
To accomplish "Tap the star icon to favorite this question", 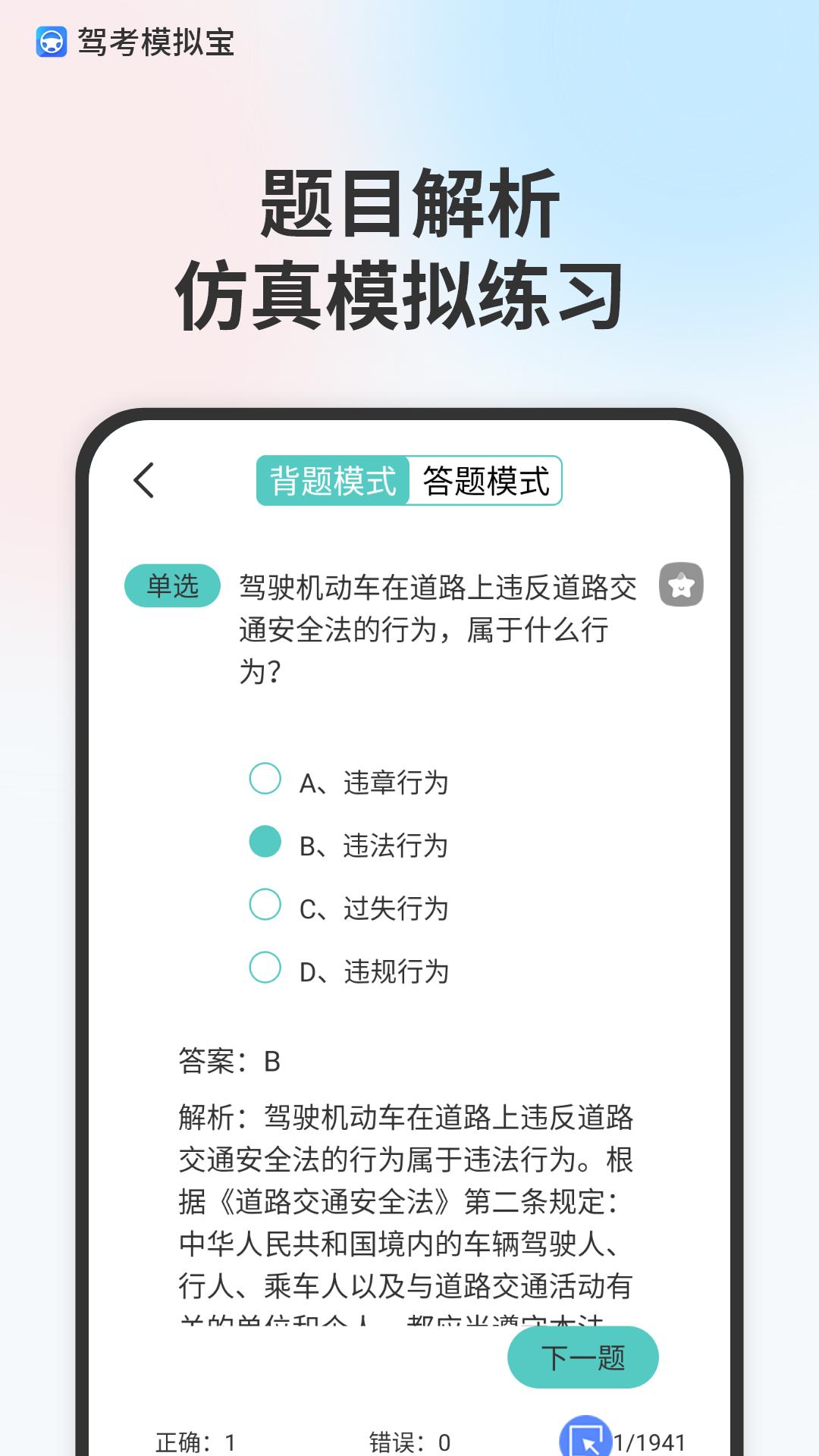I will pos(680,585).
